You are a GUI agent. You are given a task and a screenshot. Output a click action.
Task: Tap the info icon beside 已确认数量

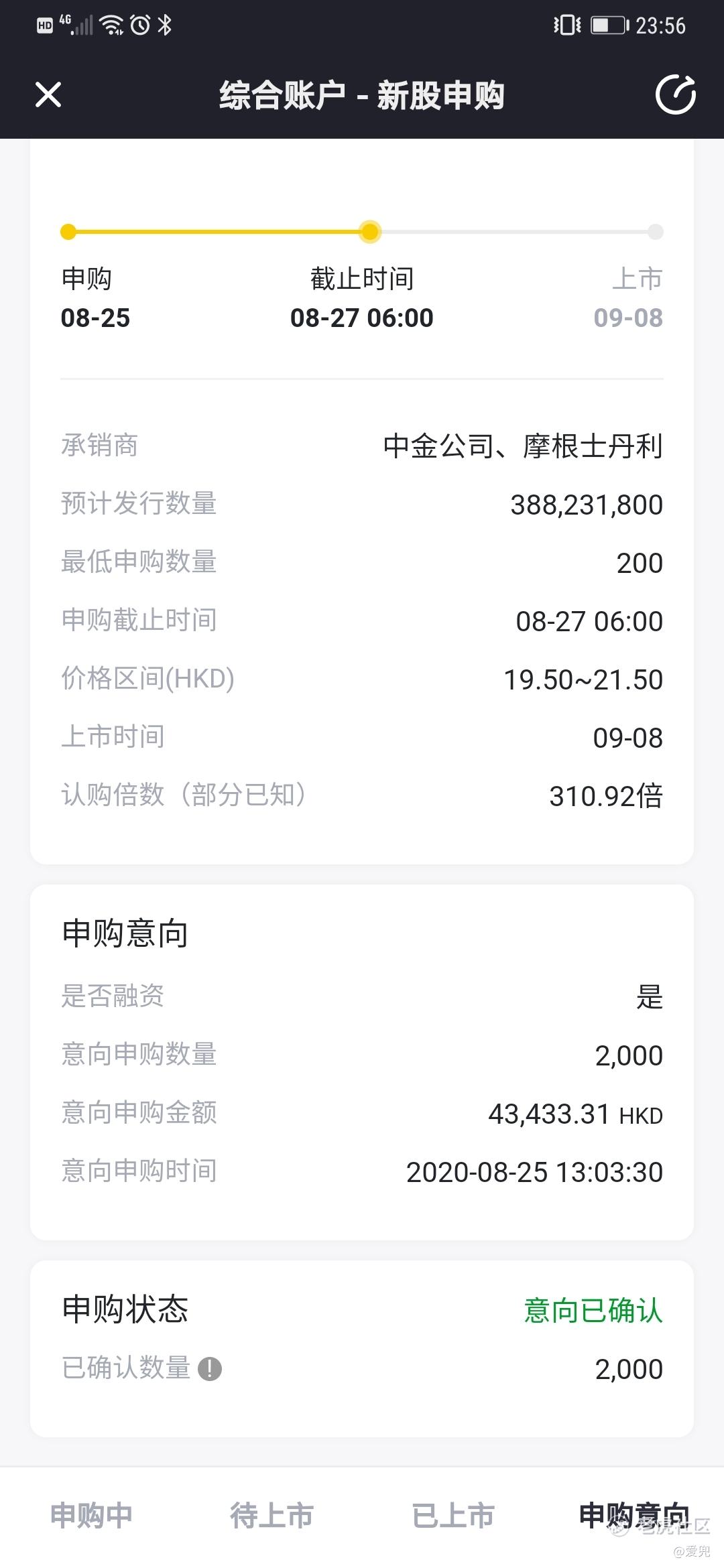click(x=210, y=1368)
